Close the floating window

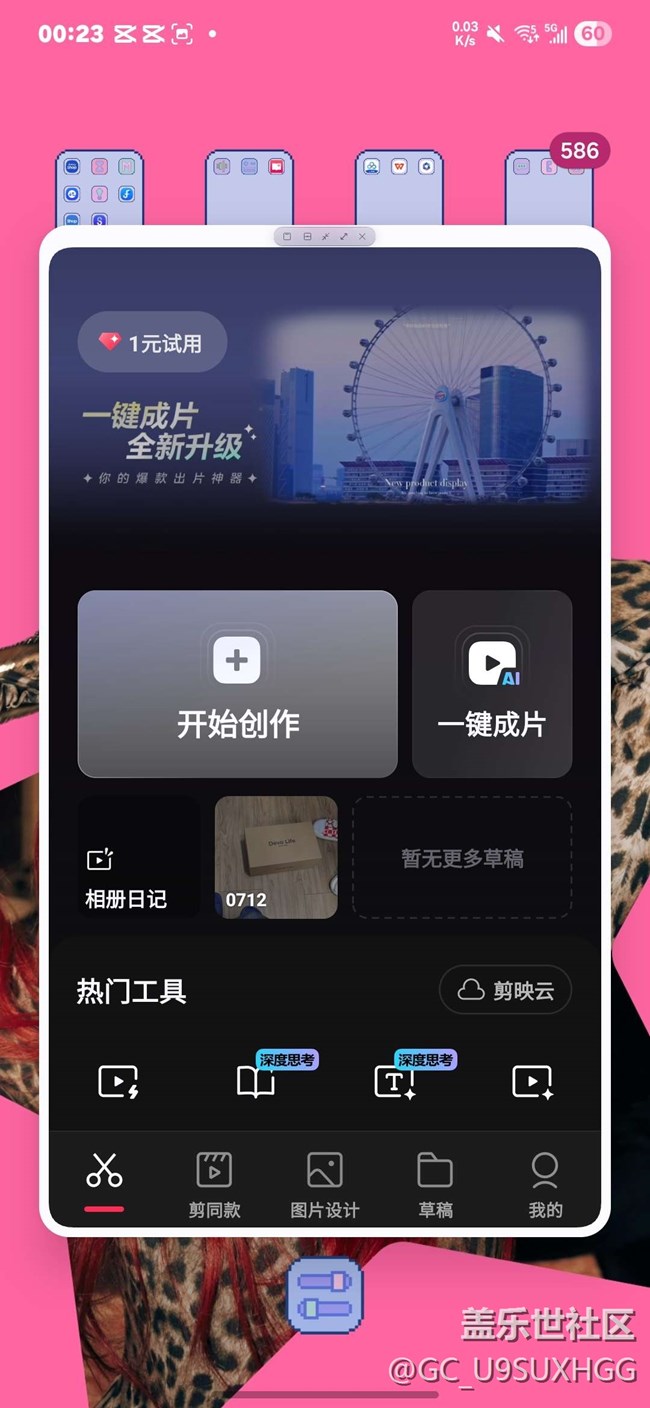[x=362, y=237]
